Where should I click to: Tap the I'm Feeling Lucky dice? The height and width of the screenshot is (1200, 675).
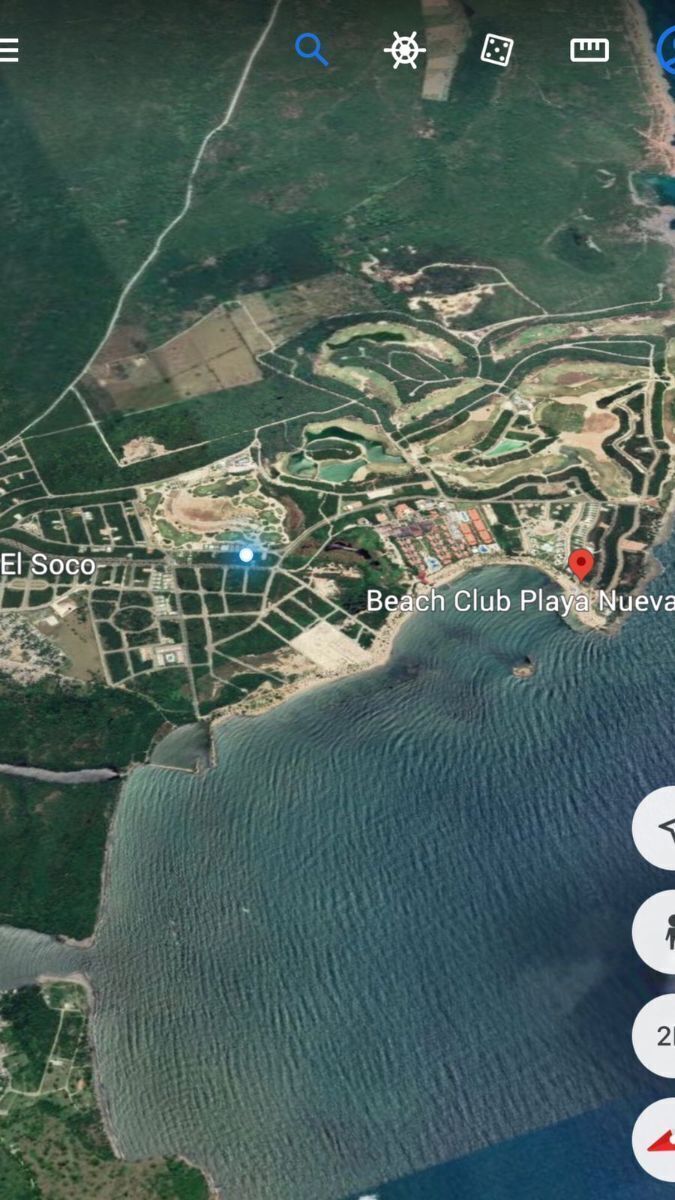[497, 50]
